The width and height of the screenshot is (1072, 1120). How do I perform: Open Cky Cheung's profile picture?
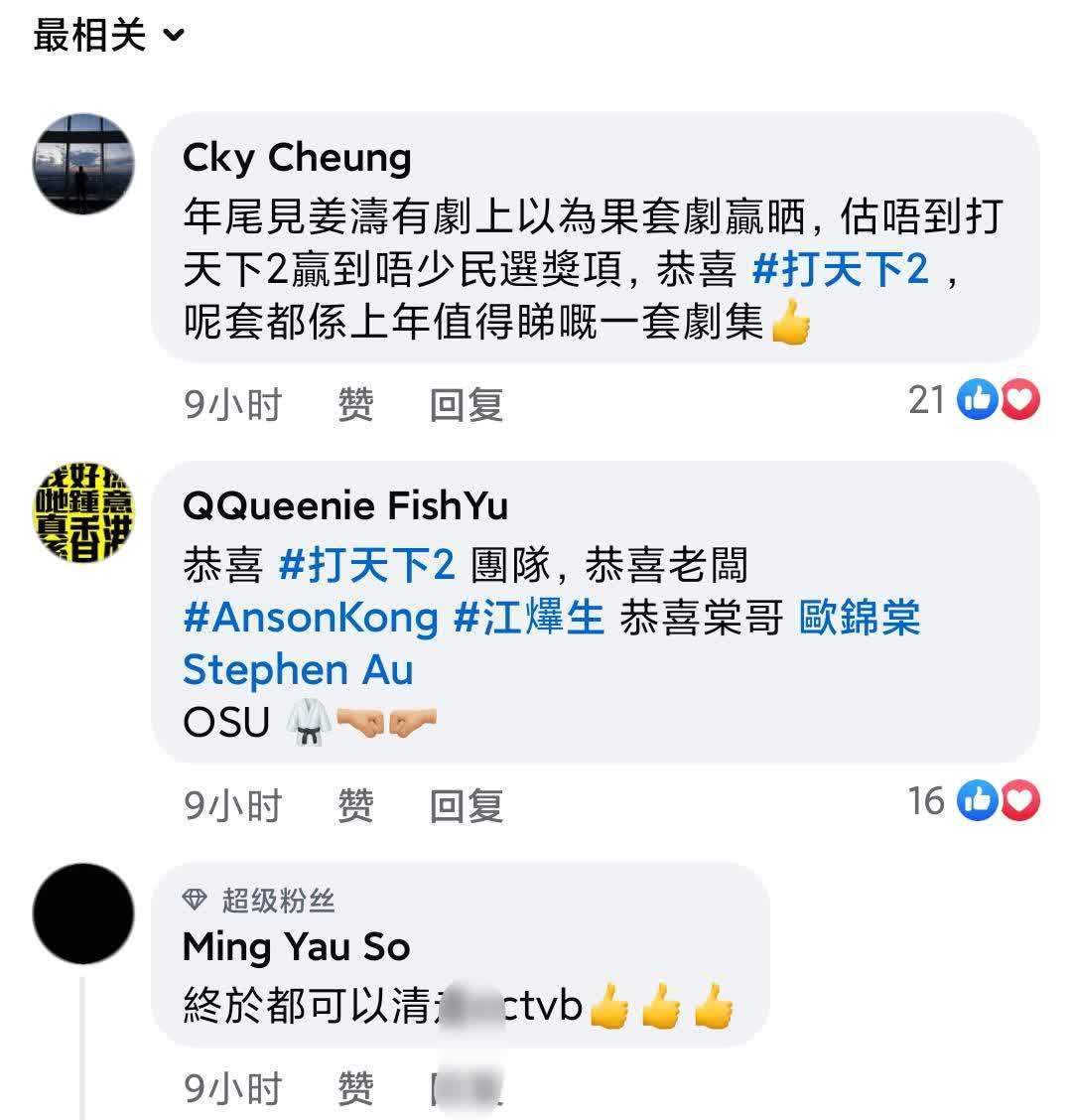(x=83, y=164)
